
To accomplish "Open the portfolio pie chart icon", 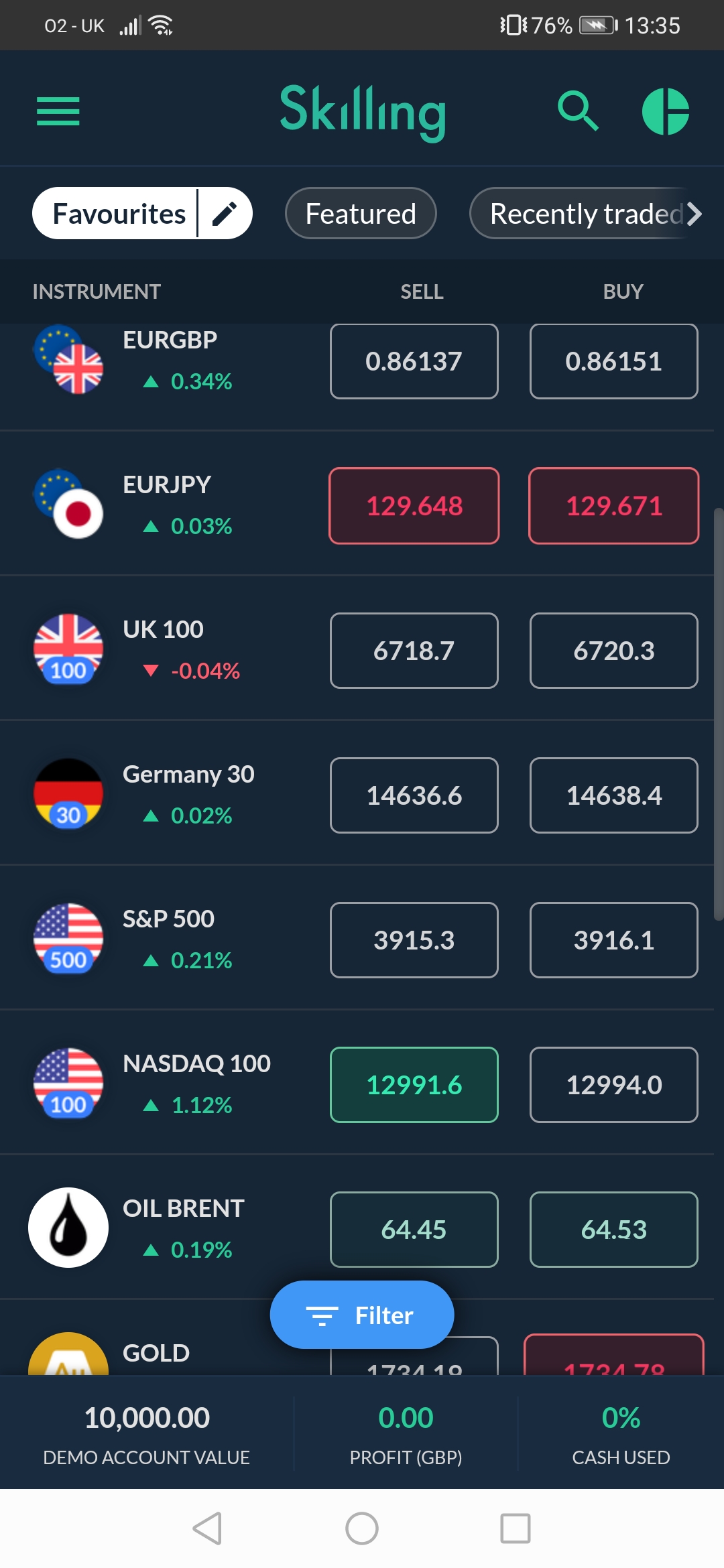I will 666,111.
